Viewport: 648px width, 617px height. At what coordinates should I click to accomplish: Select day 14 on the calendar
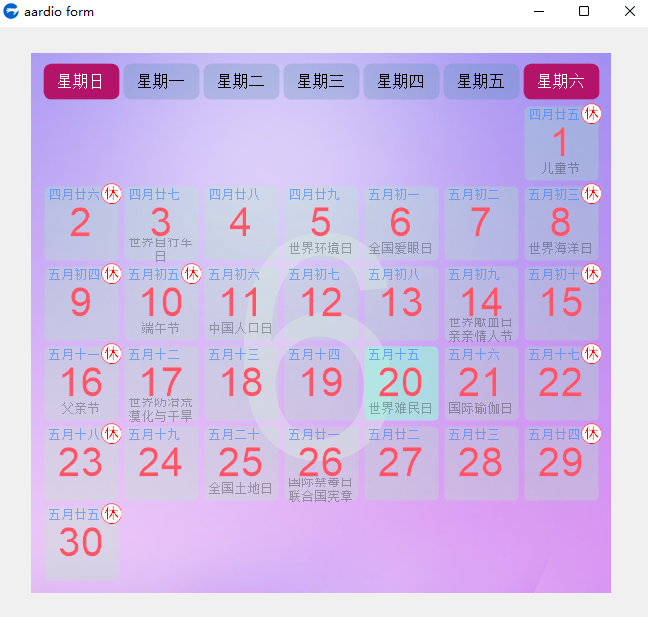[481, 303]
